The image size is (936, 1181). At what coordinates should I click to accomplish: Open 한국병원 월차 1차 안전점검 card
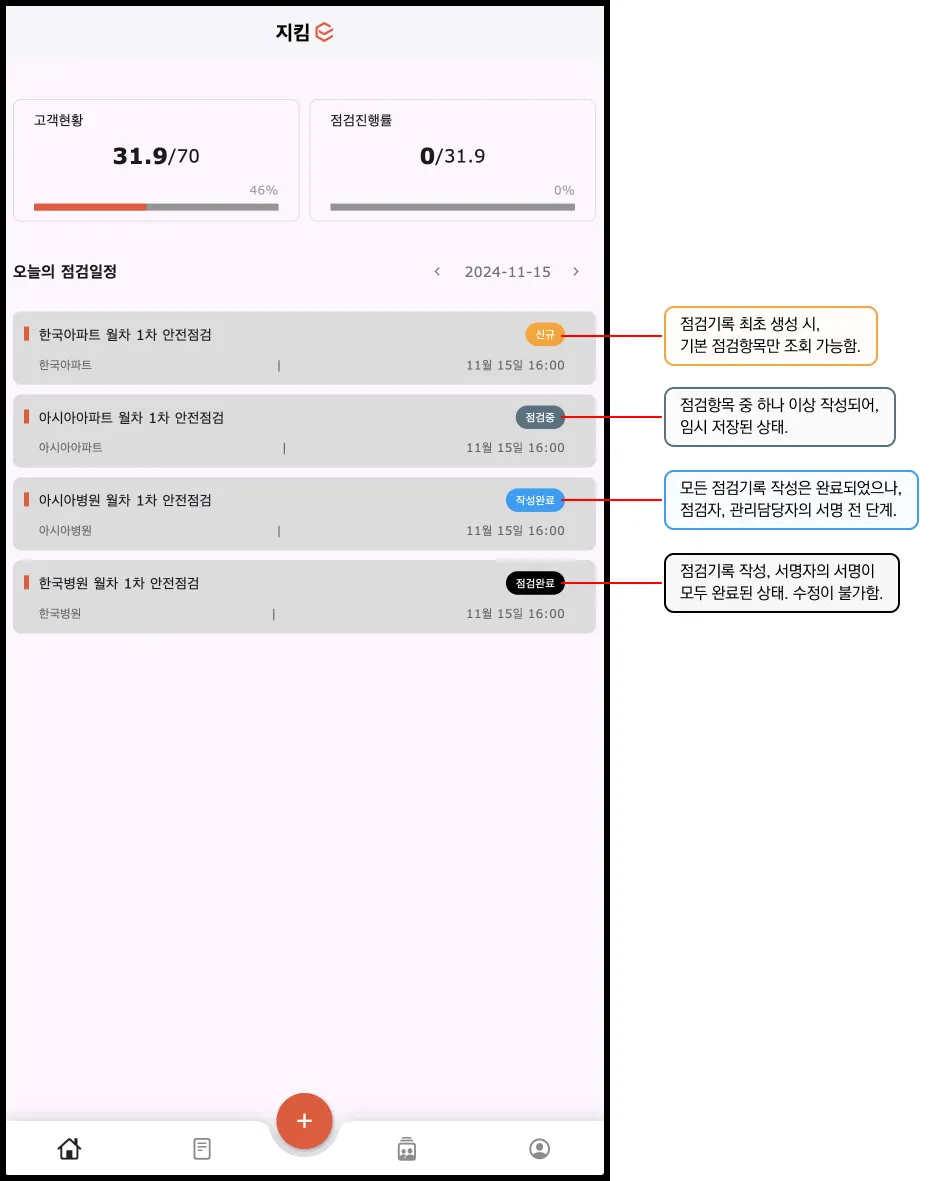(304, 597)
